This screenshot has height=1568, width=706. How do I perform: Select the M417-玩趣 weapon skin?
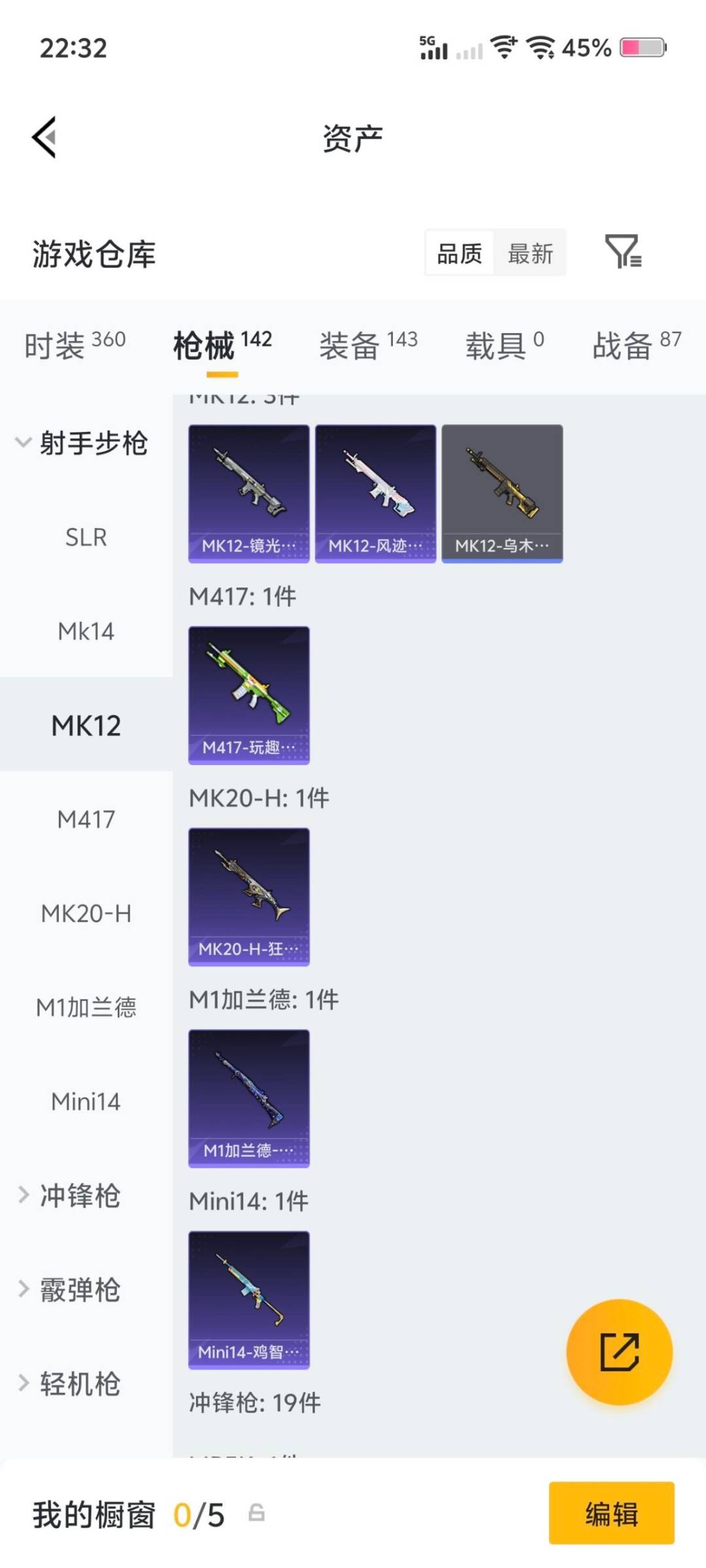(x=248, y=694)
